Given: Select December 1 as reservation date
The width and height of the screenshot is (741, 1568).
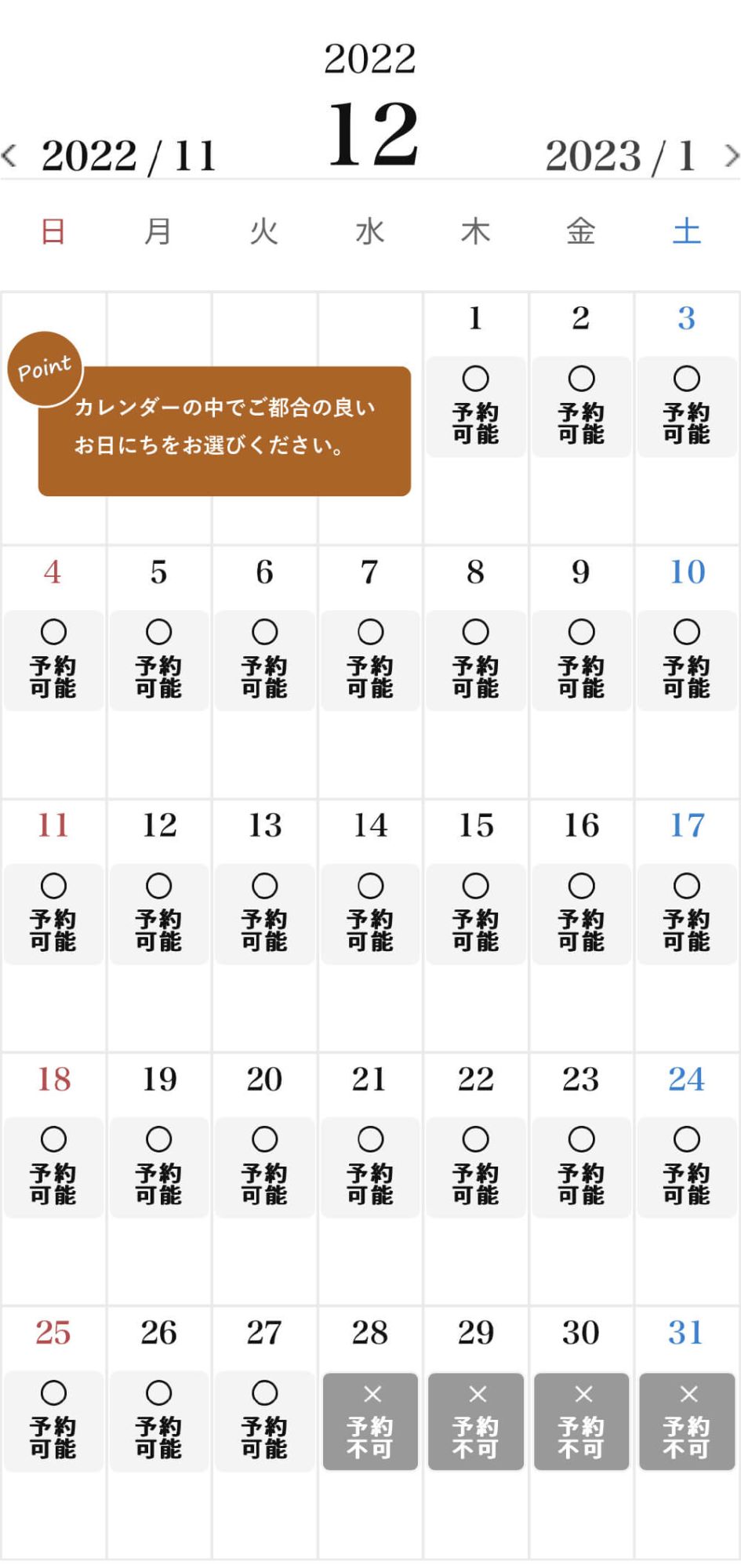Looking at the screenshot, I should click(x=475, y=407).
